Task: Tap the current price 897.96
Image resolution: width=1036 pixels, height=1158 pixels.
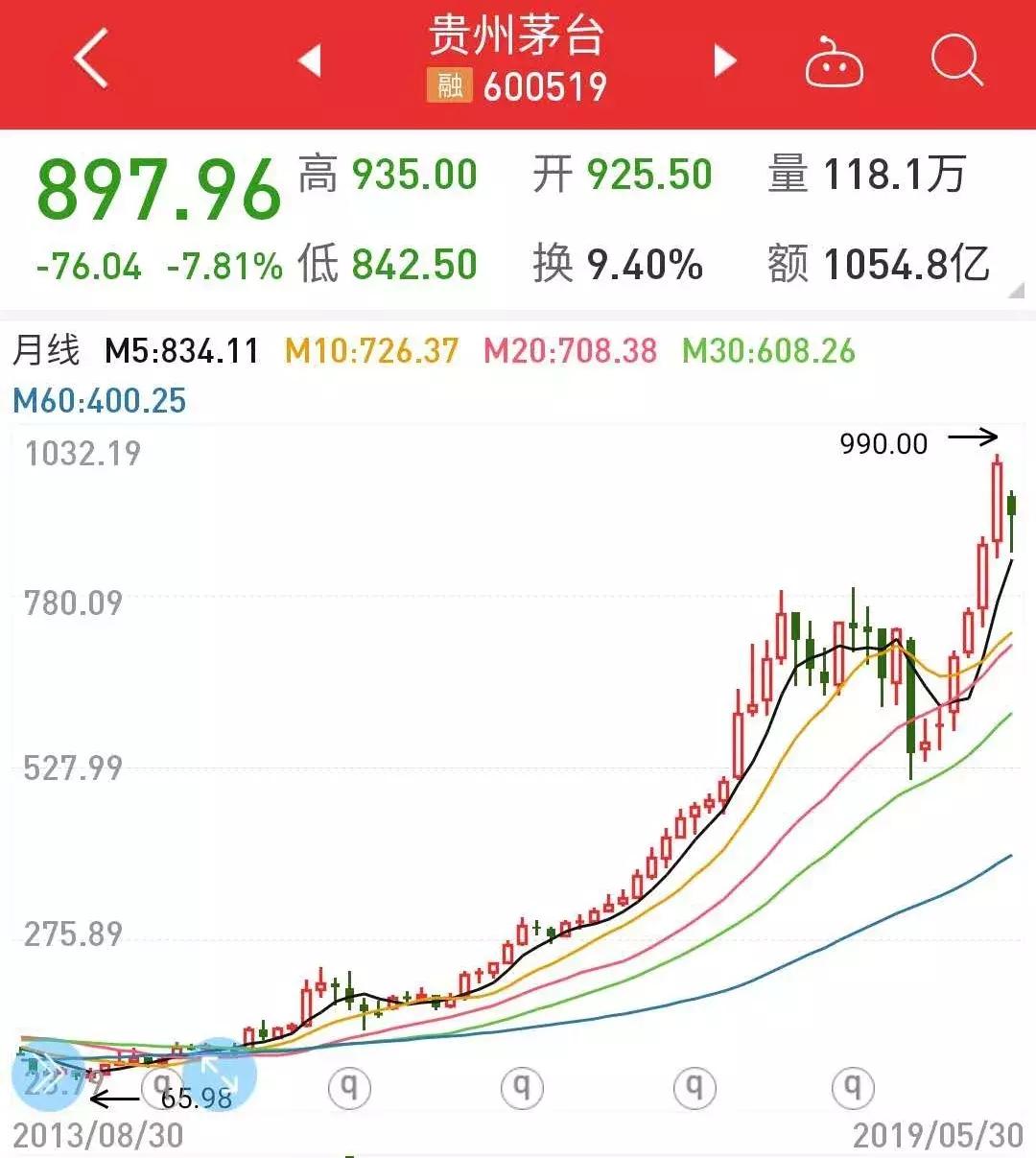Action: (156, 188)
